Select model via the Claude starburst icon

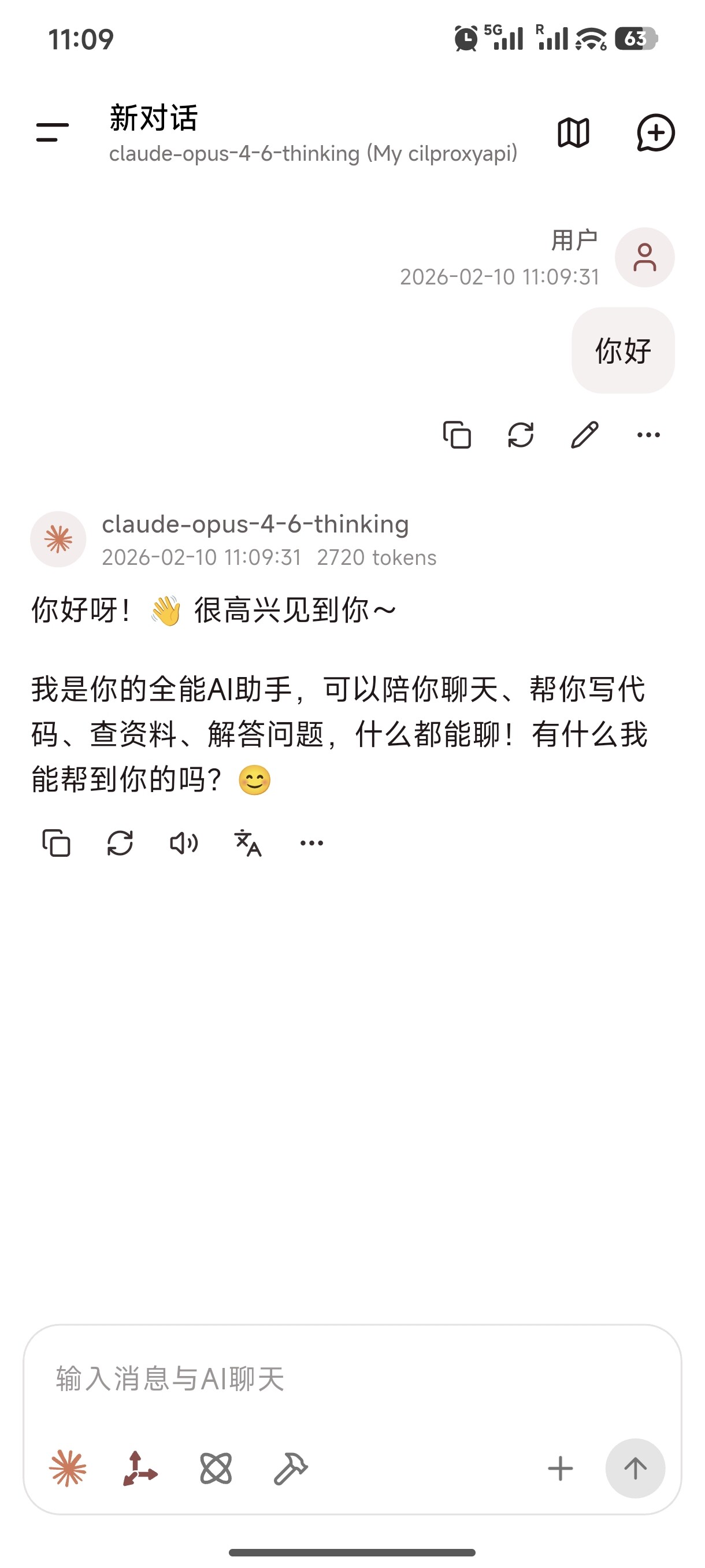68,1469
